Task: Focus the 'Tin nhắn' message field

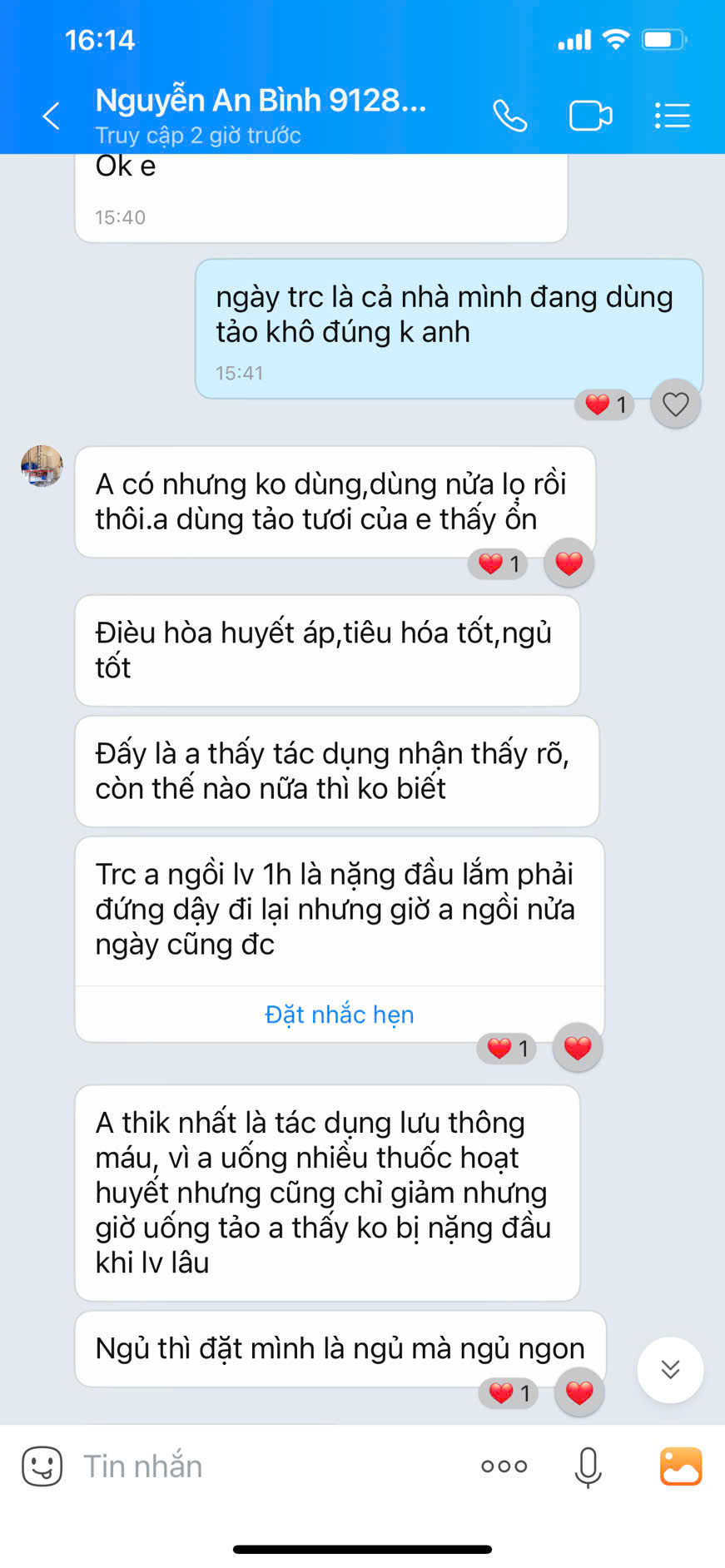Action: pos(266,1466)
